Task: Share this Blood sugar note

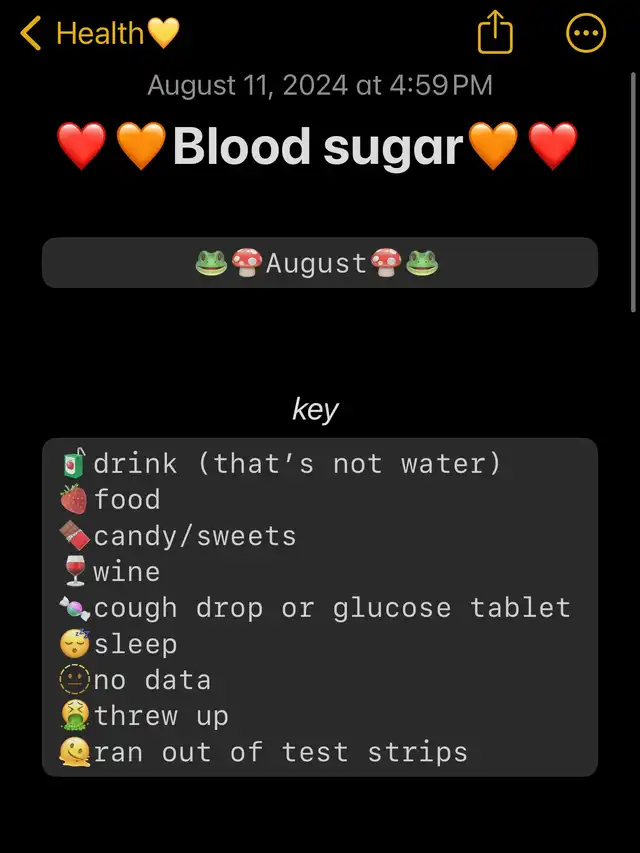Action: (x=495, y=34)
